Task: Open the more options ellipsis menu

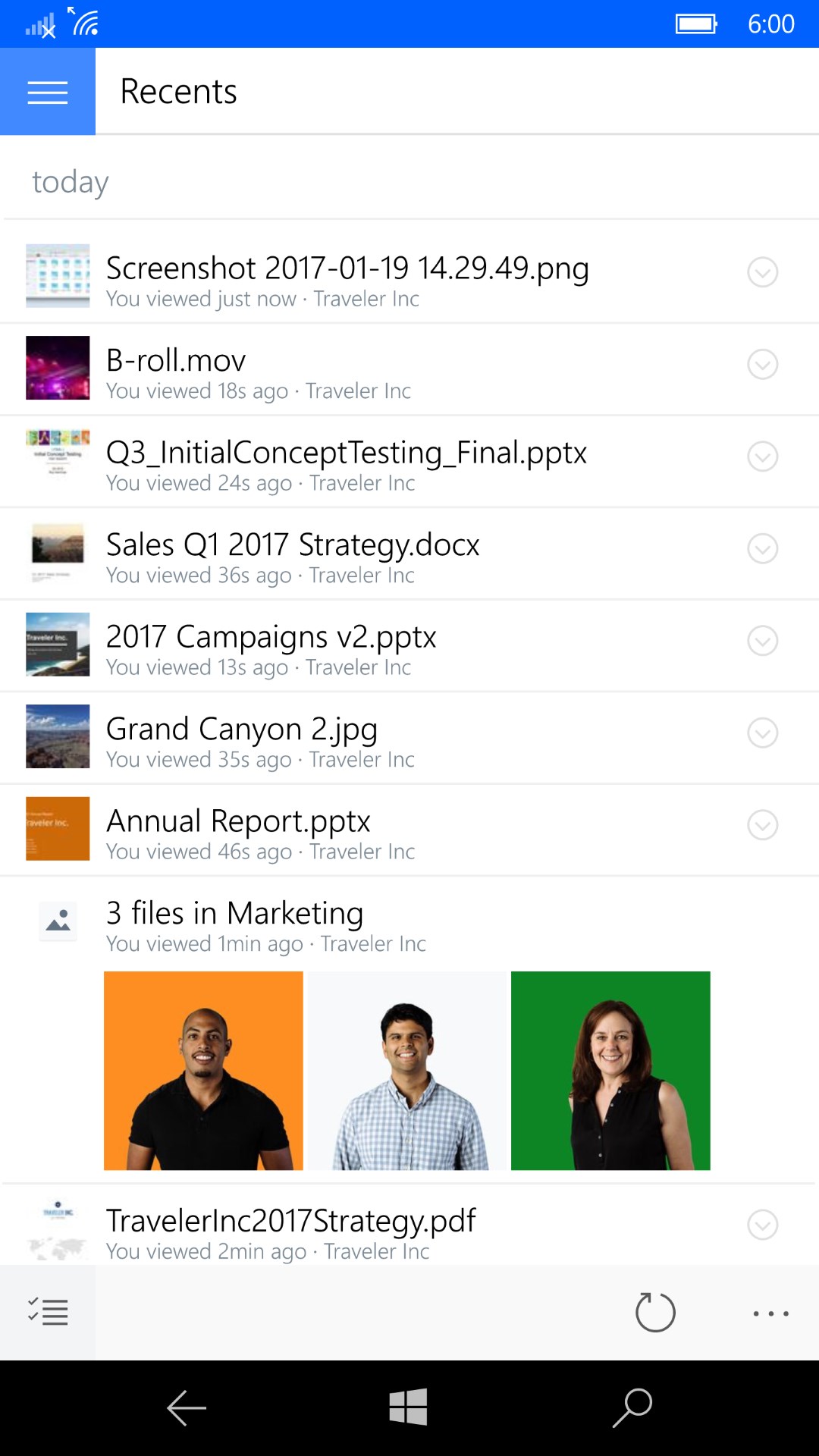Action: point(770,1313)
